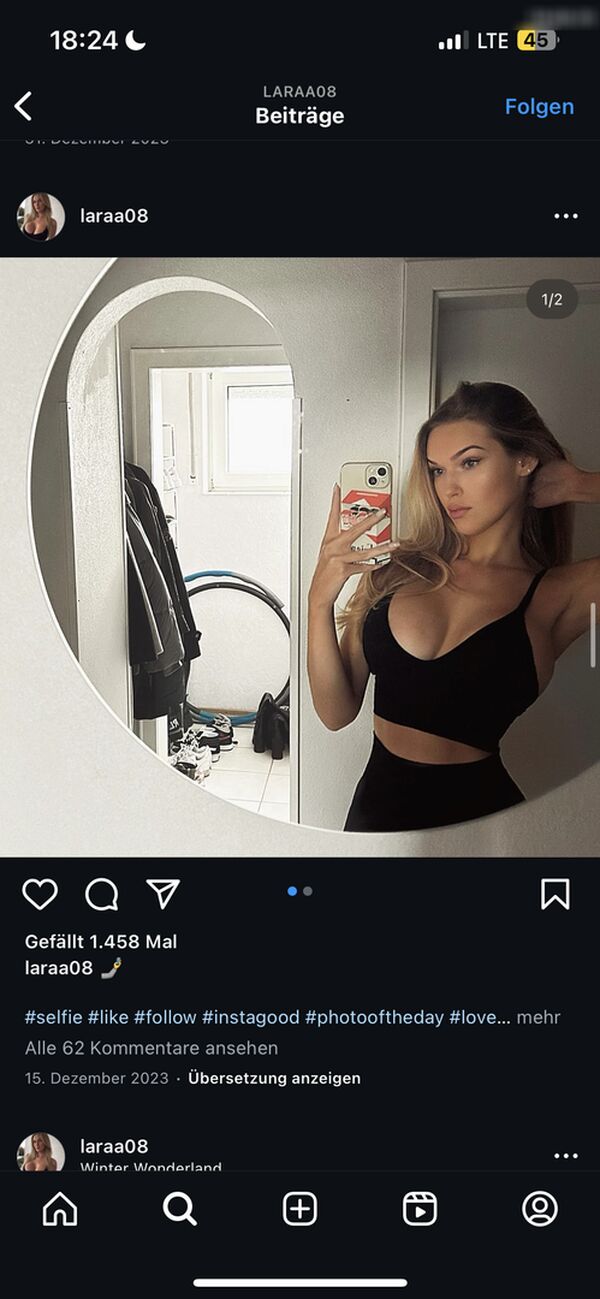Go to the Home tab
The width and height of the screenshot is (600, 1299).
pyautogui.click(x=60, y=1209)
